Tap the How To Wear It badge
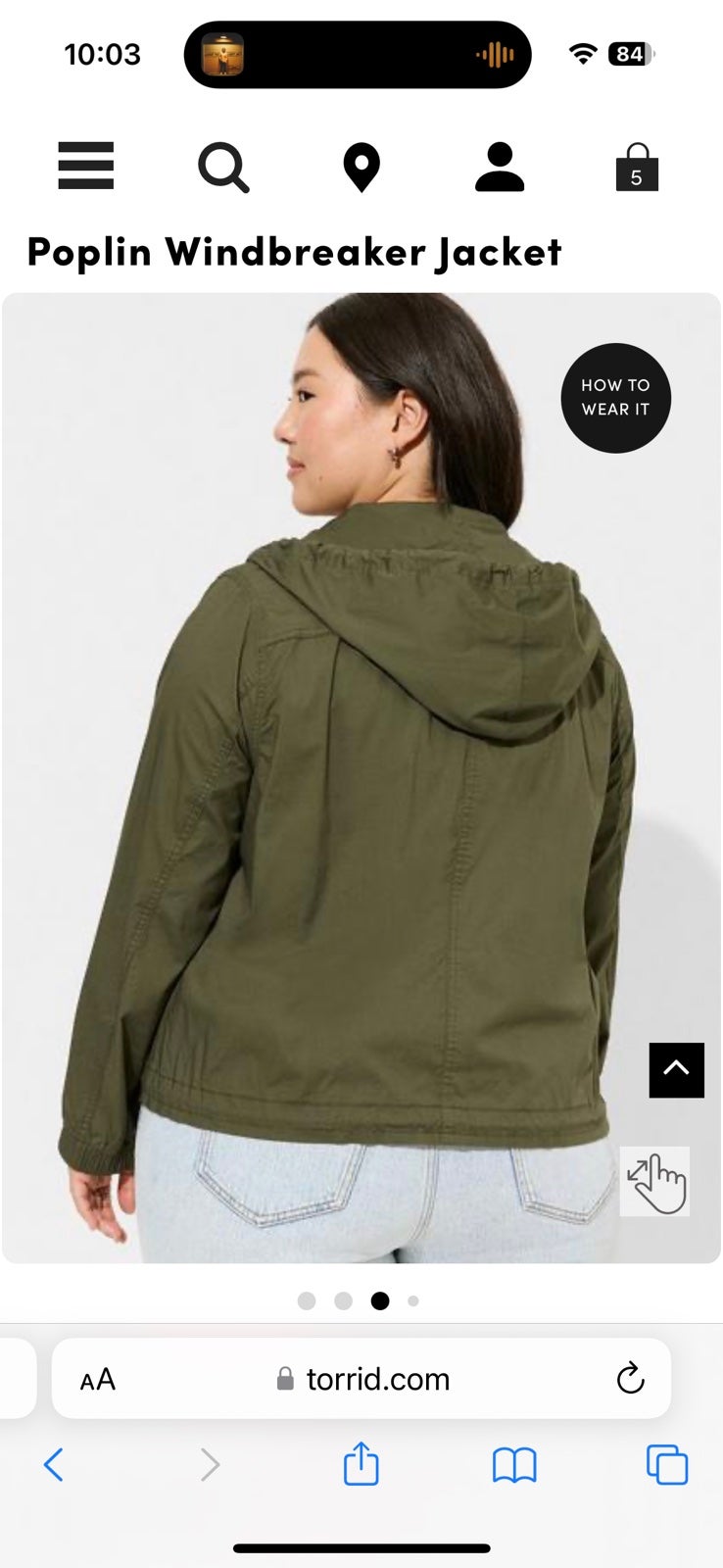This screenshot has height=1568, width=723. tap(615, 398)
